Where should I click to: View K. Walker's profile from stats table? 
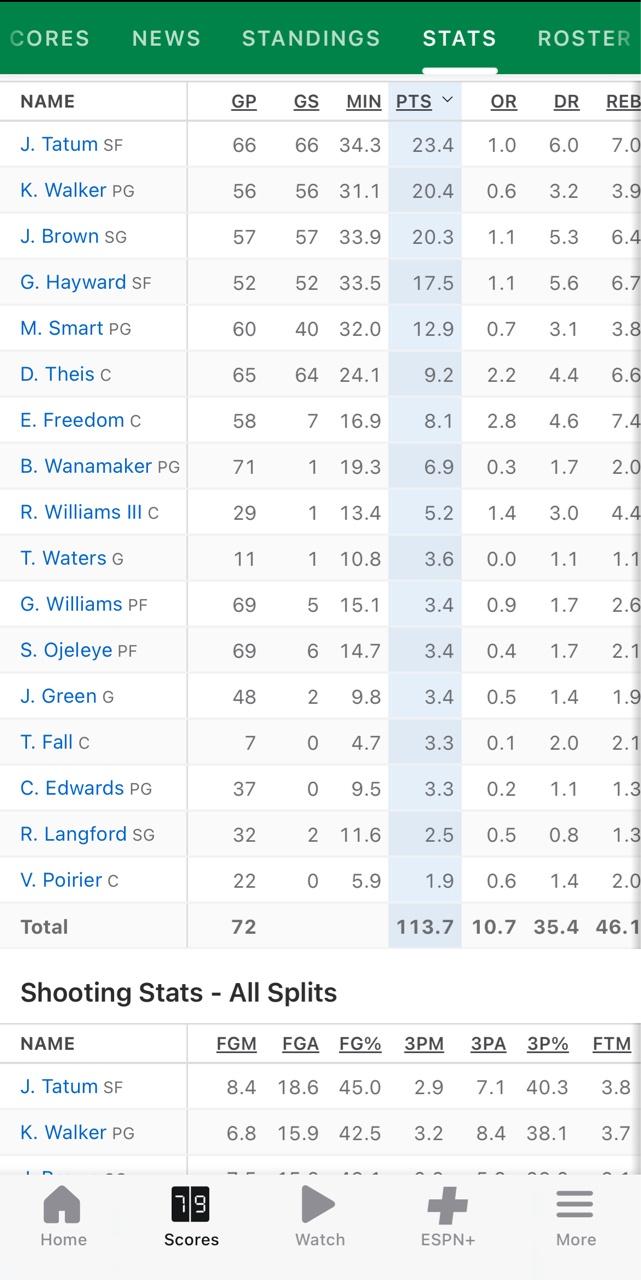63,190
